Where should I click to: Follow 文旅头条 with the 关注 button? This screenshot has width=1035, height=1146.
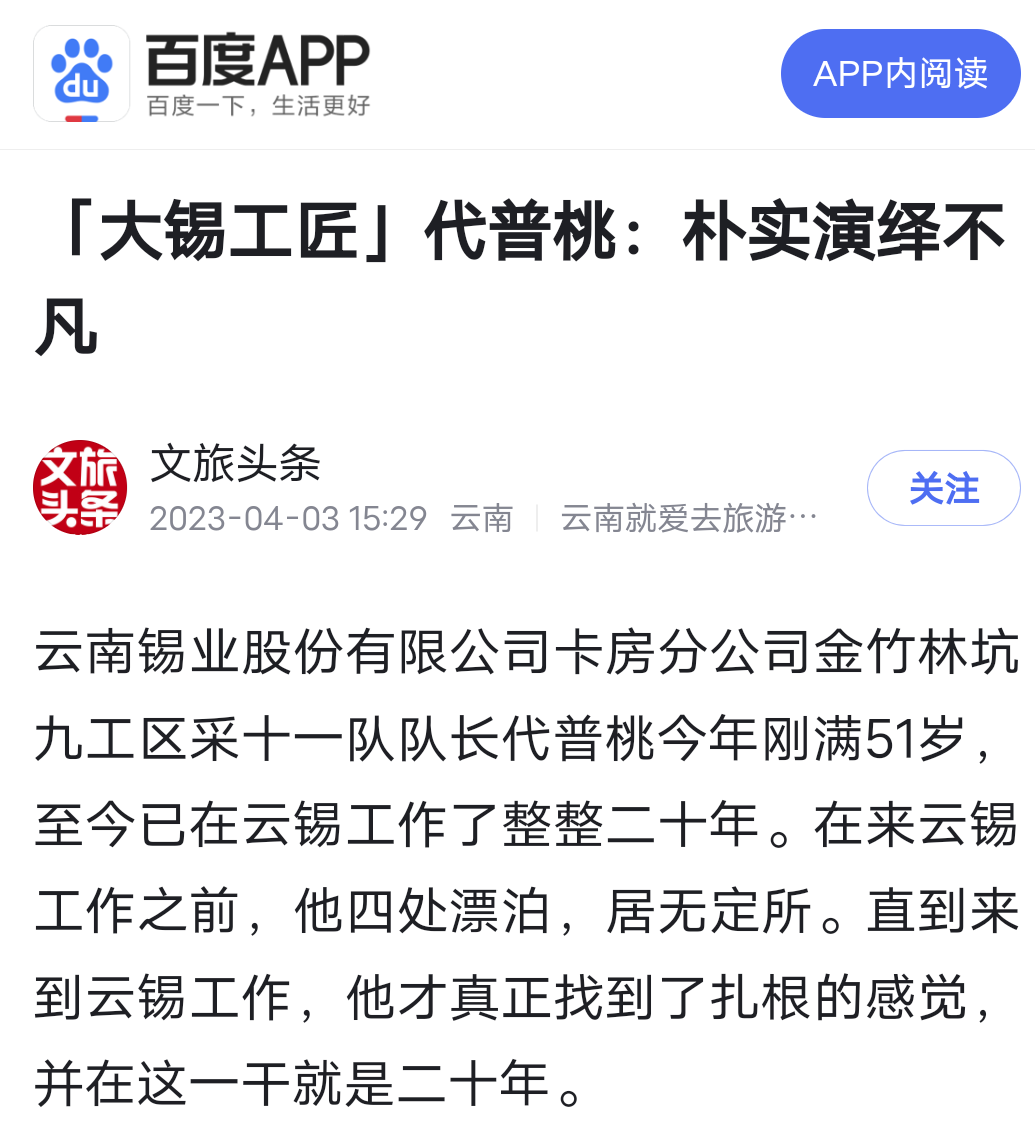943,489
